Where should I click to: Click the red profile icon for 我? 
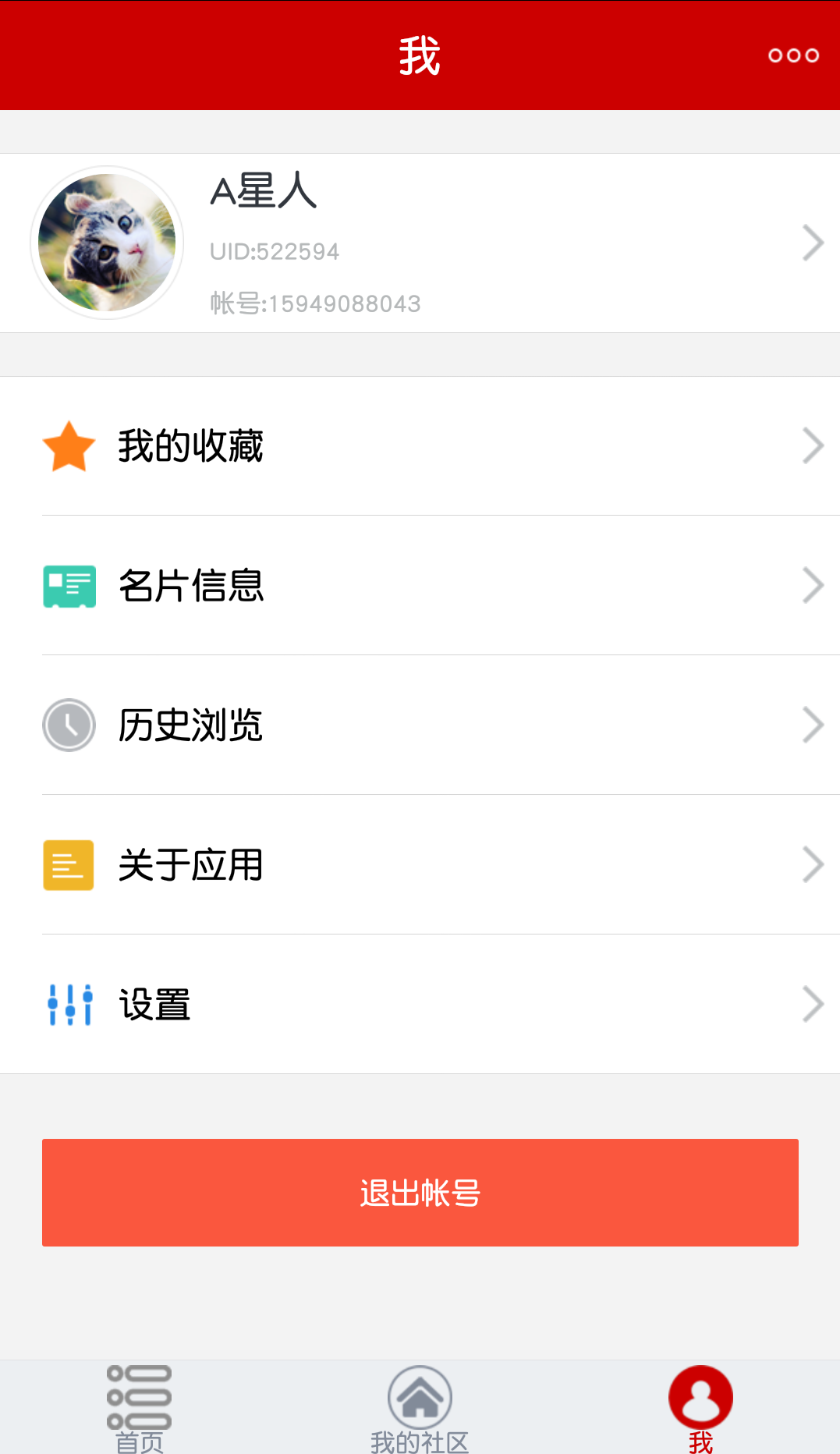(700, 1396)
